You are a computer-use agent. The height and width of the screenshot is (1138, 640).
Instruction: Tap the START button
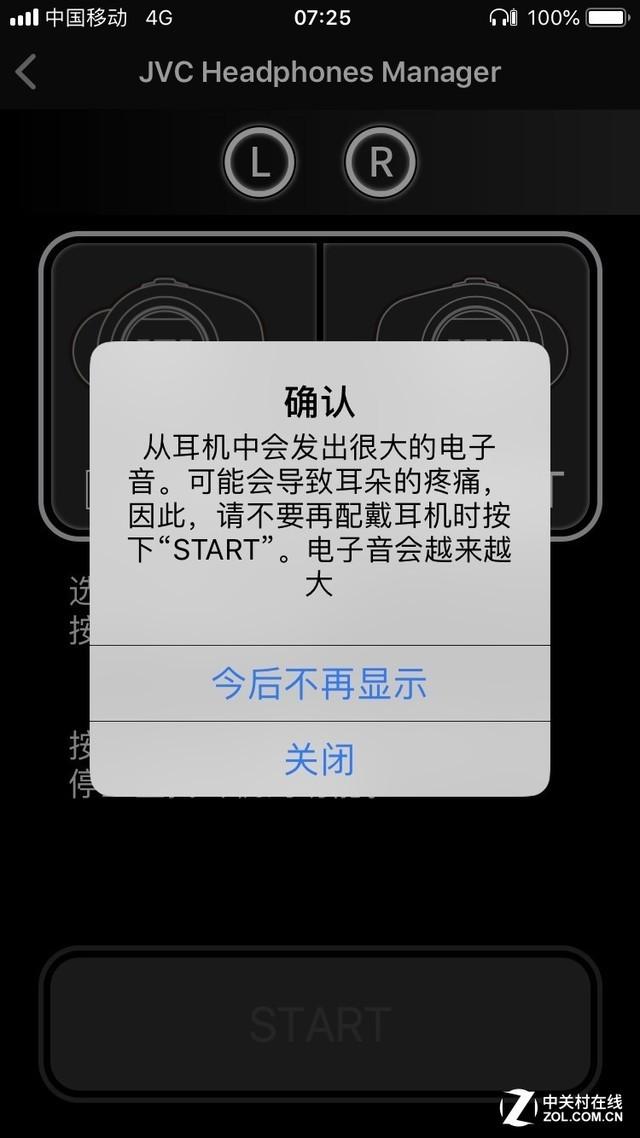[319, 1024]
